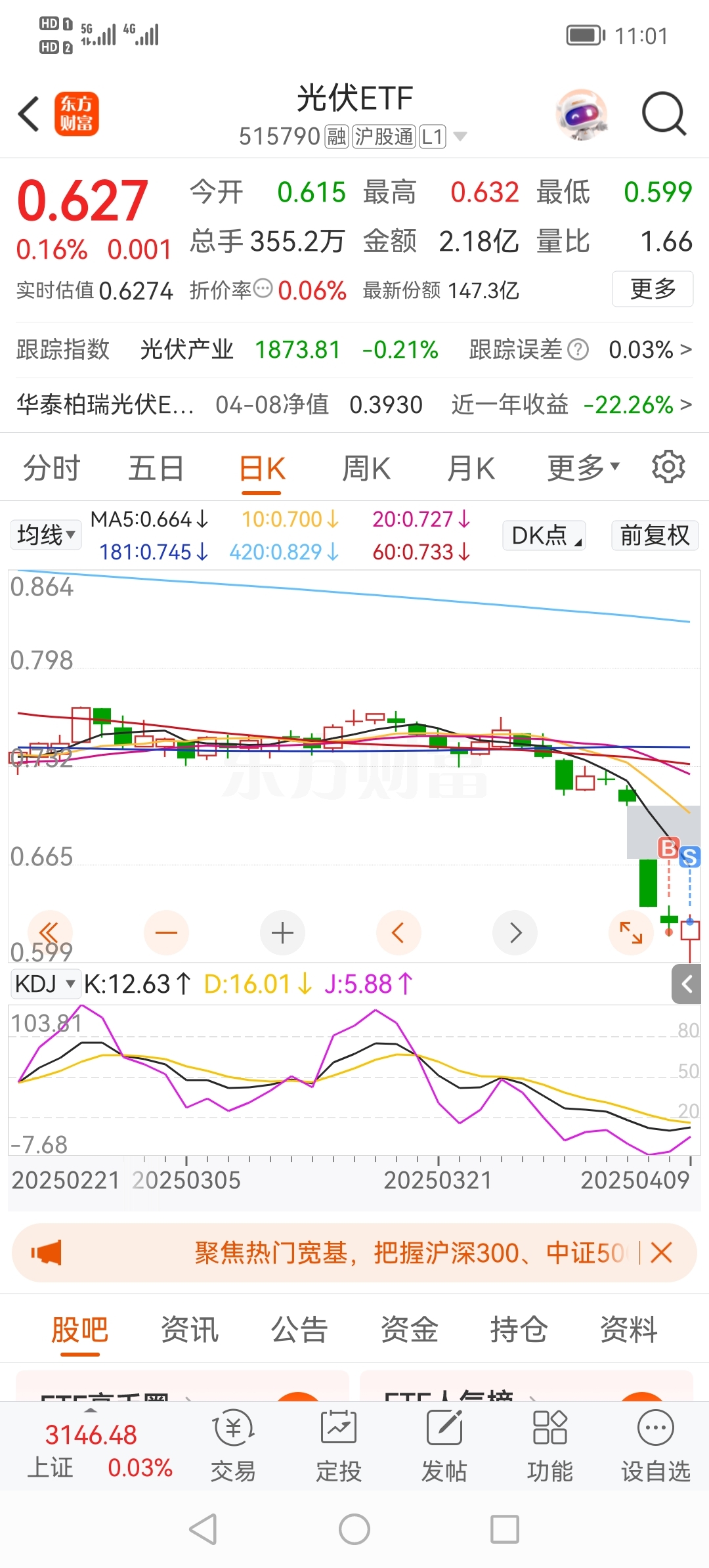This screenshot has width=709, height=1568.
Task: Zoom in chart with plus button
Action: coord(282,932)
